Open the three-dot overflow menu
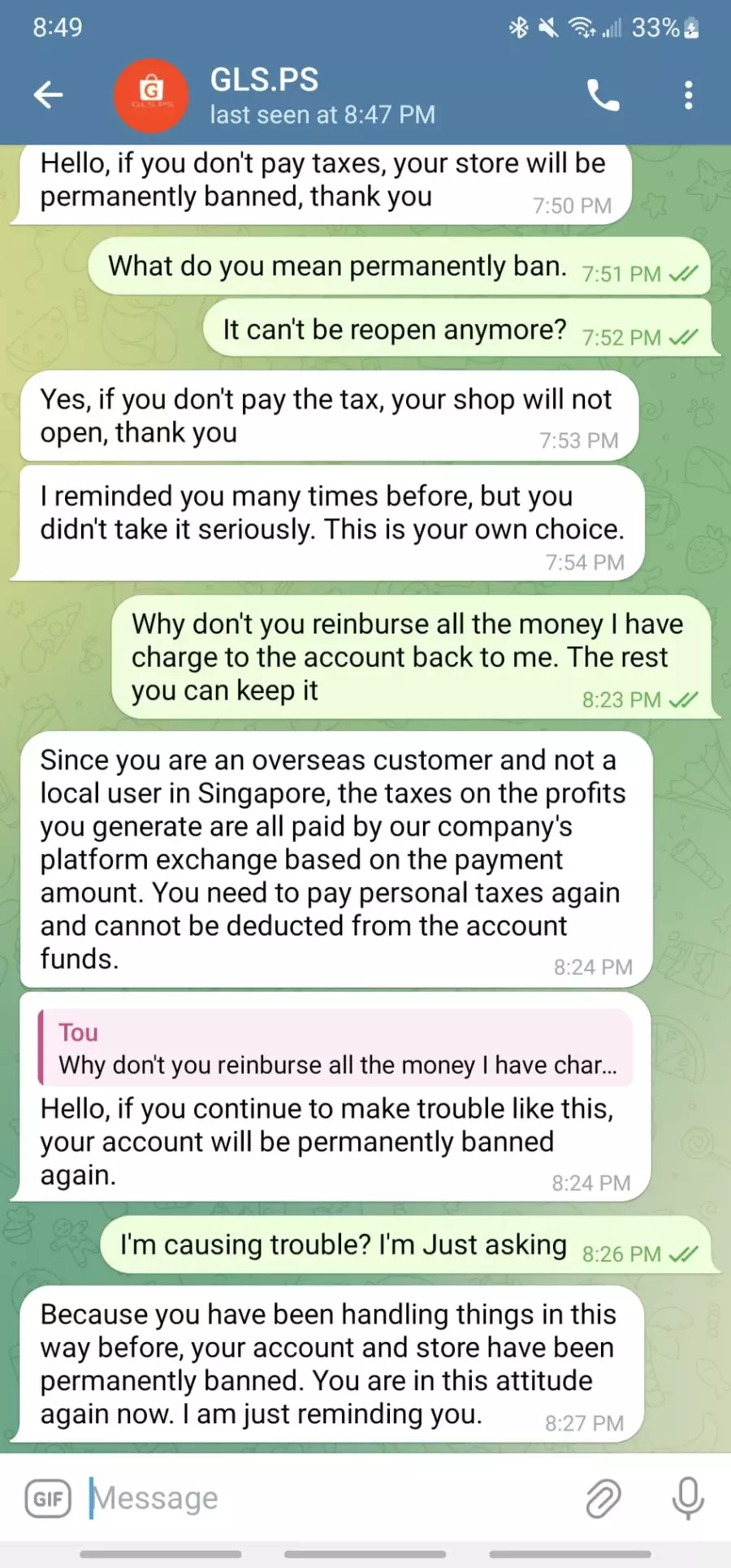Image resolution: width=731 pixels, height=1568 pixels. (x=688, y=96)
